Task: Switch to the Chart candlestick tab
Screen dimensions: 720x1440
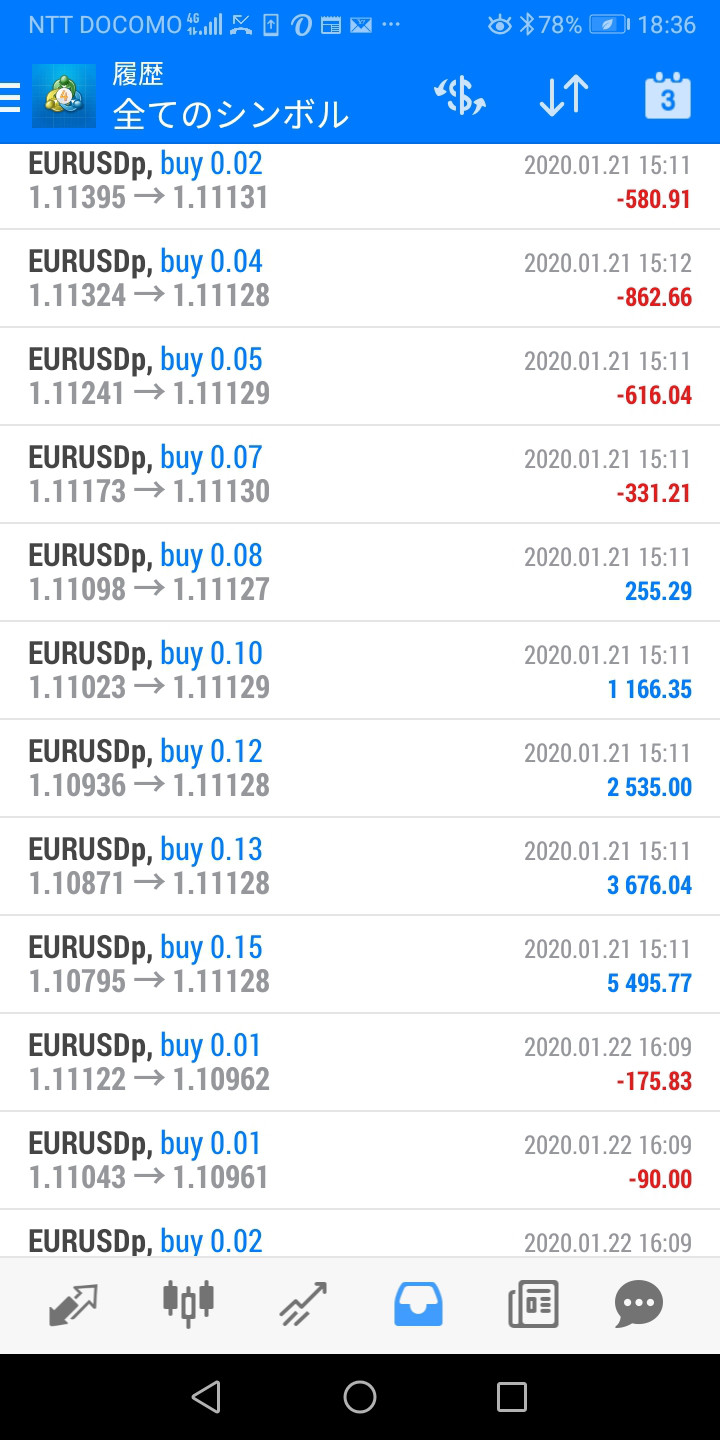Action: tap(189, 1304)
